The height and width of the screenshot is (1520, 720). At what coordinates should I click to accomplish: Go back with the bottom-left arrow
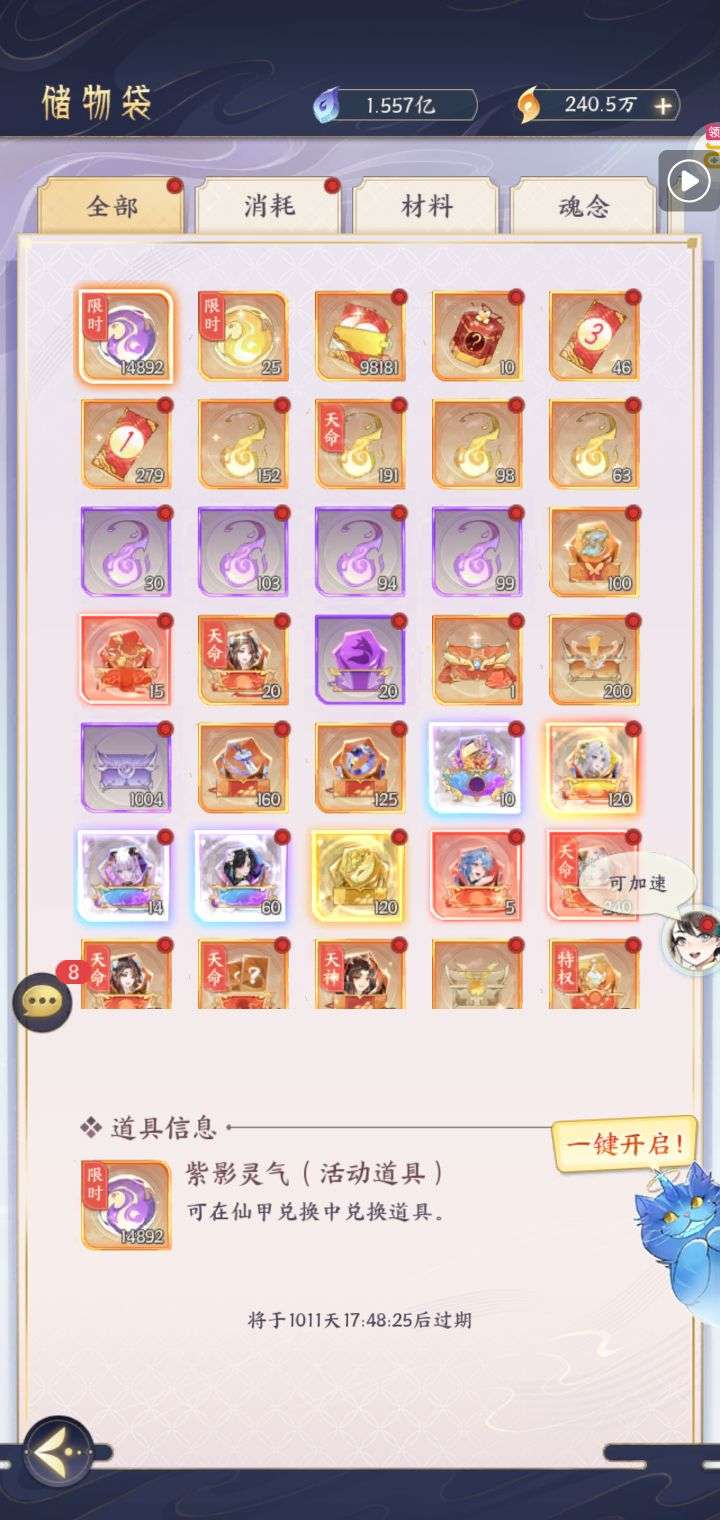[57, 1451]
